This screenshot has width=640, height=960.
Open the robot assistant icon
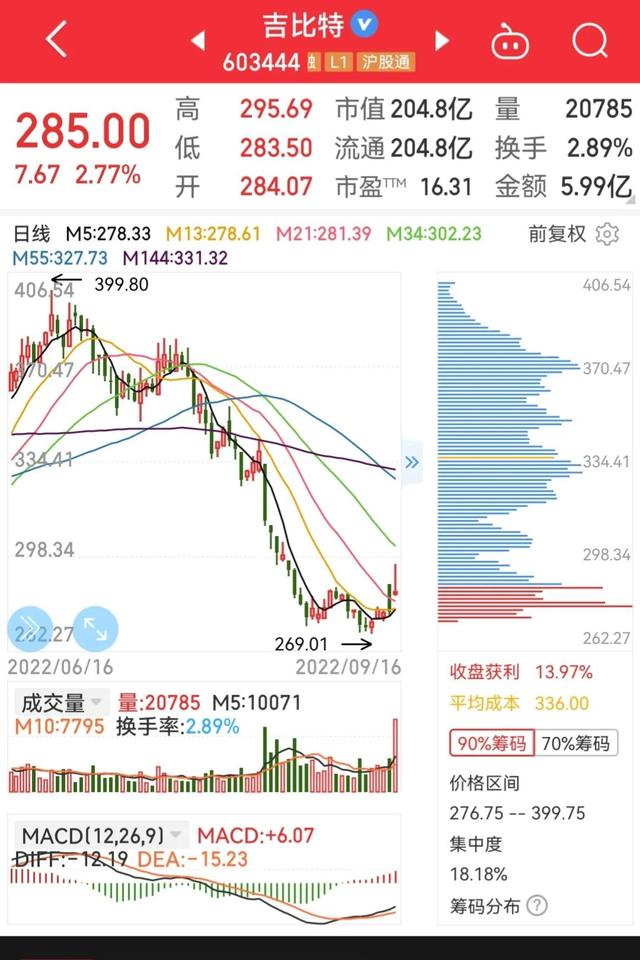[x=510, y=42]
